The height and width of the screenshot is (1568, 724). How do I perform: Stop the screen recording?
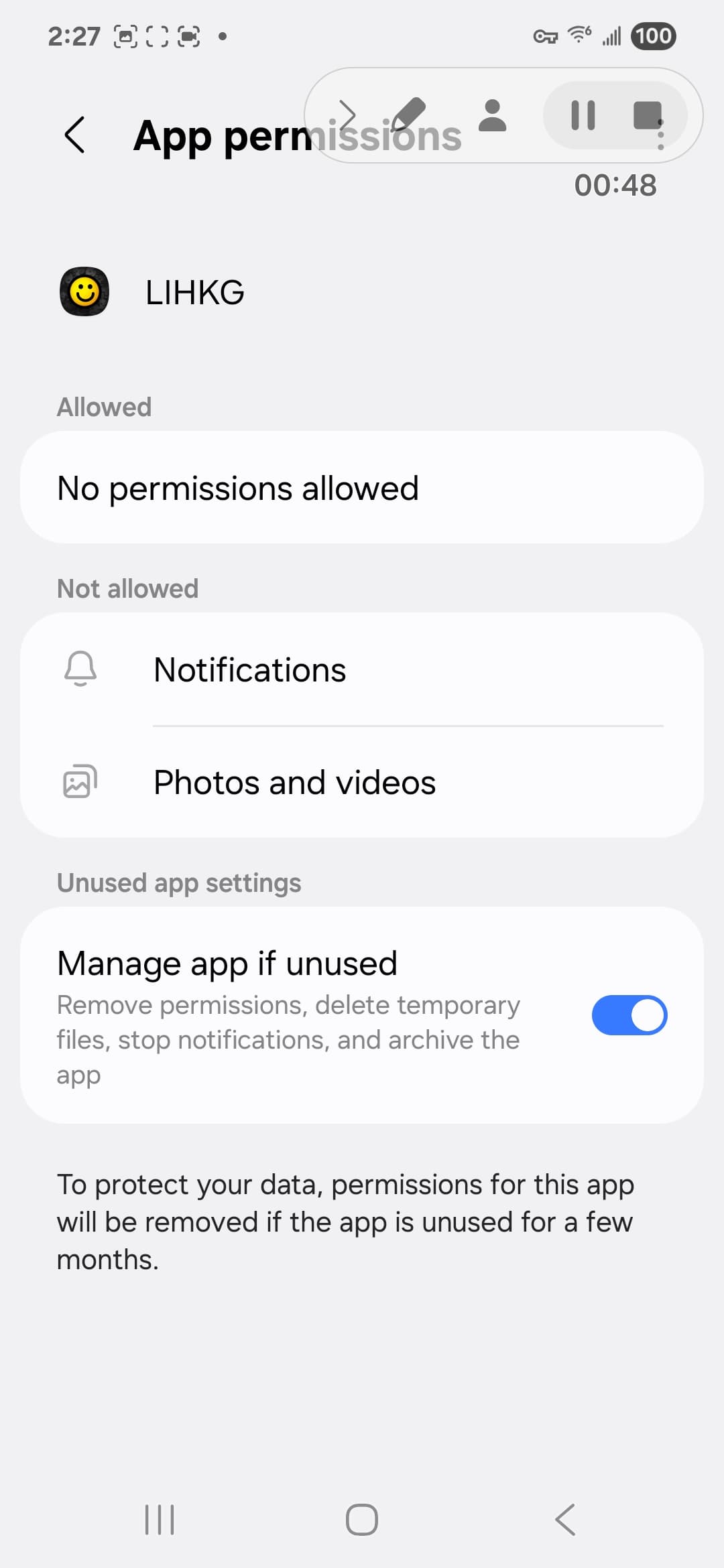tap(648, 115)
